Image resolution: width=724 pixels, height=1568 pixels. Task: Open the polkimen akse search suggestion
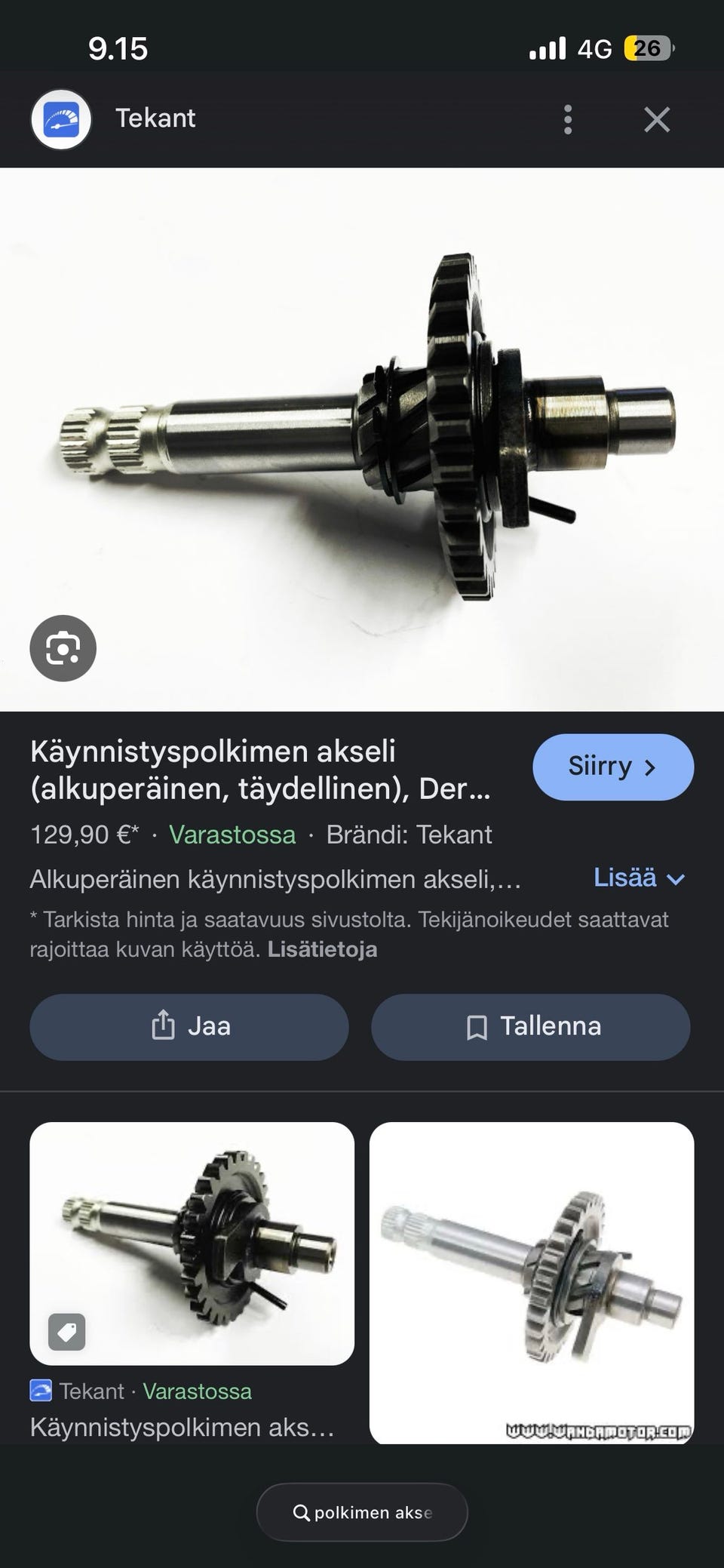362,1511
